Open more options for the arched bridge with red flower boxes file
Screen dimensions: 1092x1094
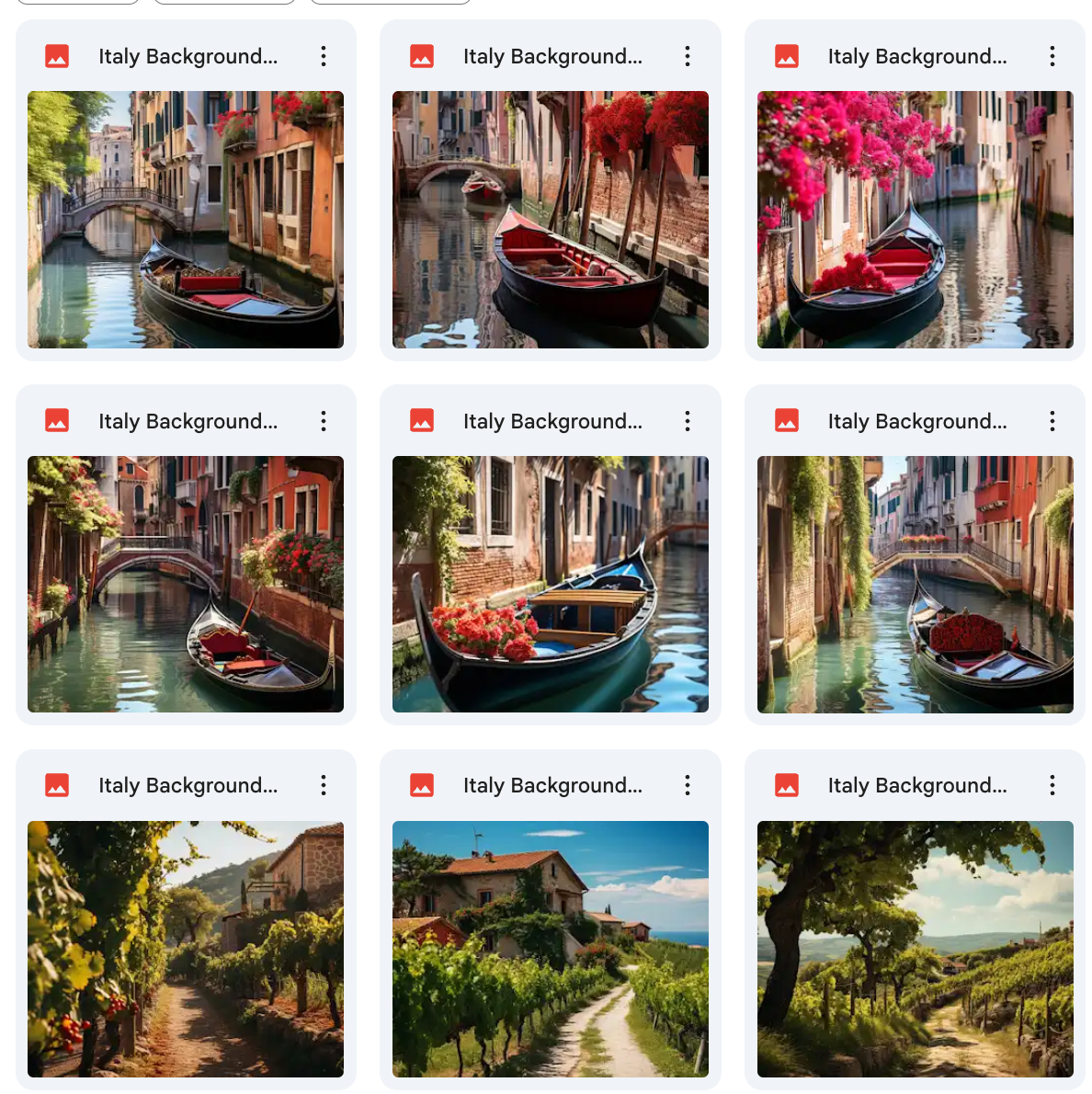click(324, 421)
